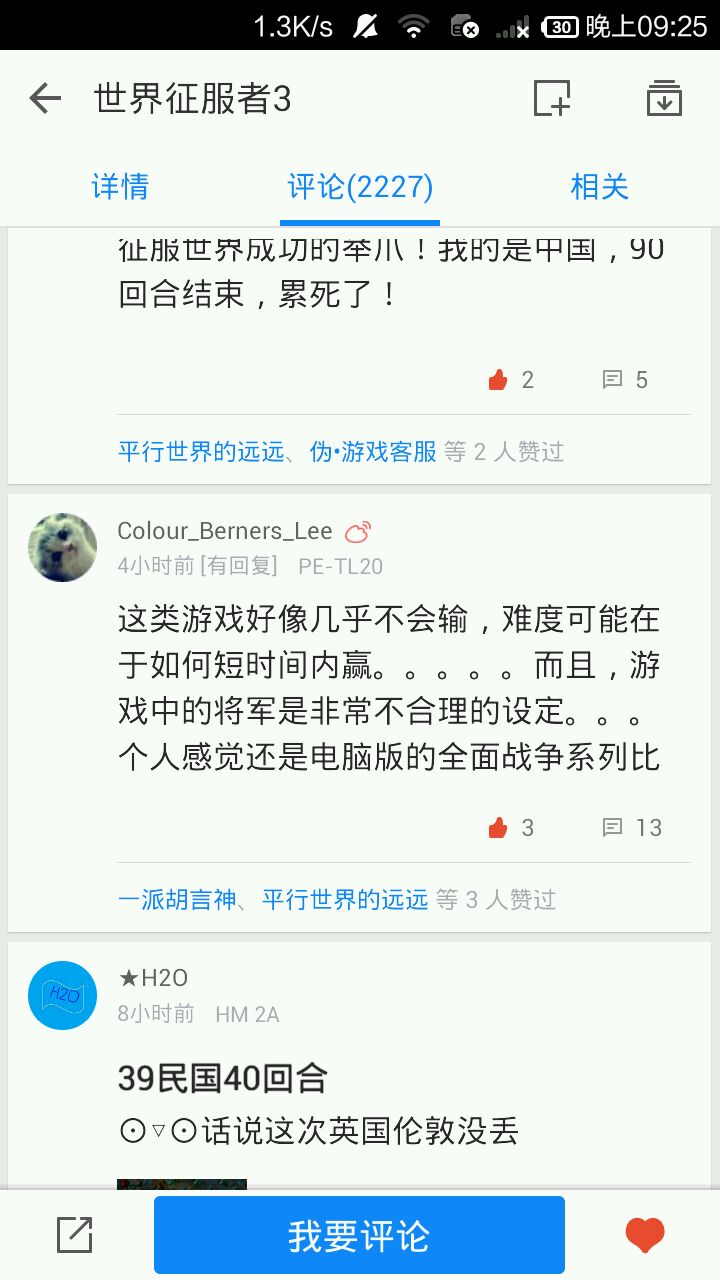Open the 一派胡言神 liker profile link

point(177,900)
